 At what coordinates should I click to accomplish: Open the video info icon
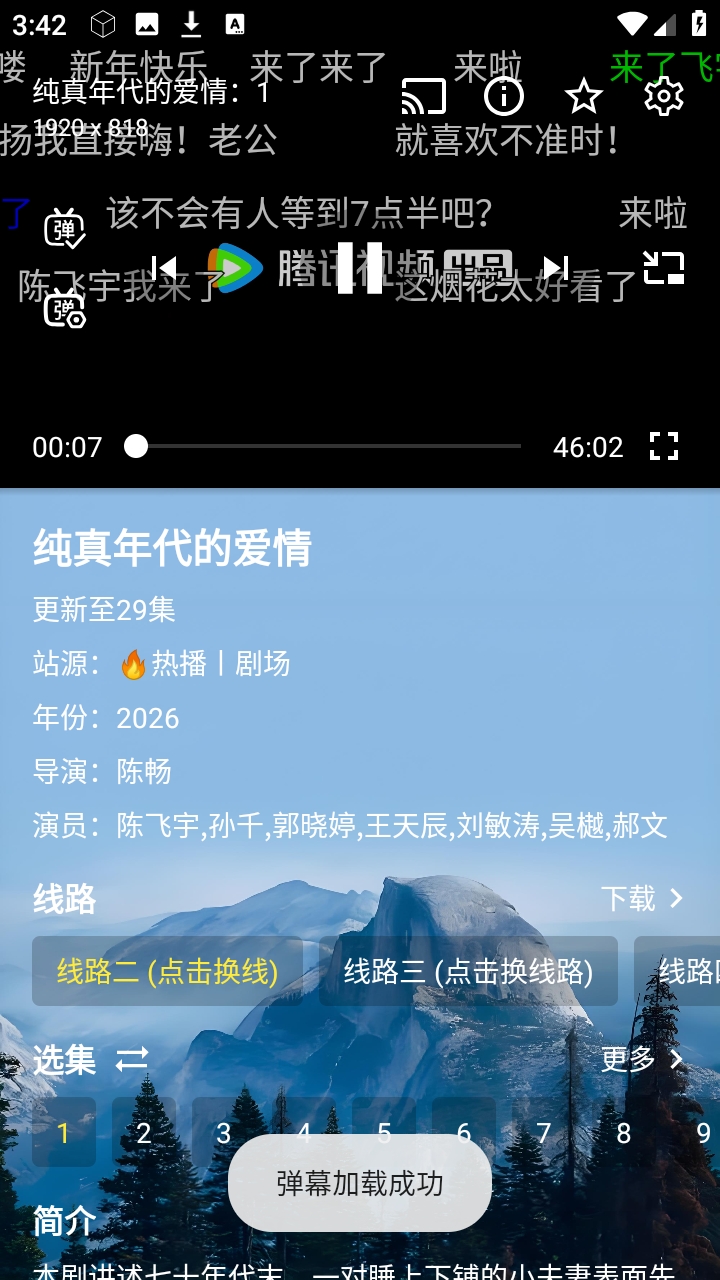tap(503, 97)
